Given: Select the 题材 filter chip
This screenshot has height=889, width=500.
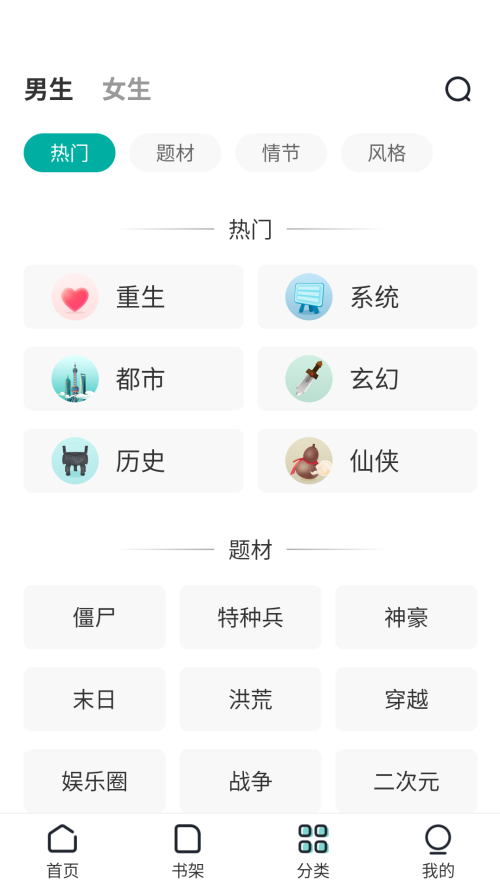Looking at the screenshot, I should (175, 153).
